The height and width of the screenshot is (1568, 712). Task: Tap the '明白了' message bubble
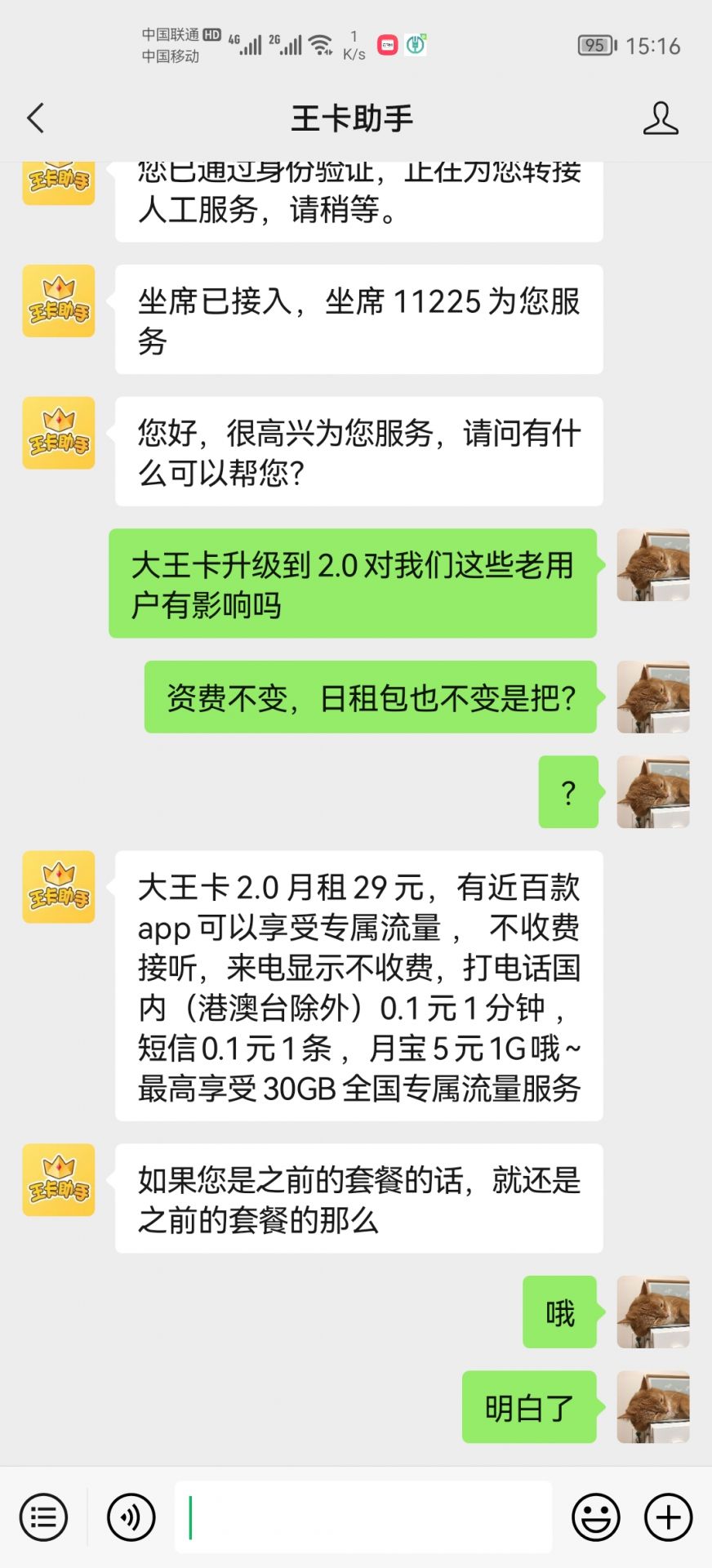click(529, 1406)
